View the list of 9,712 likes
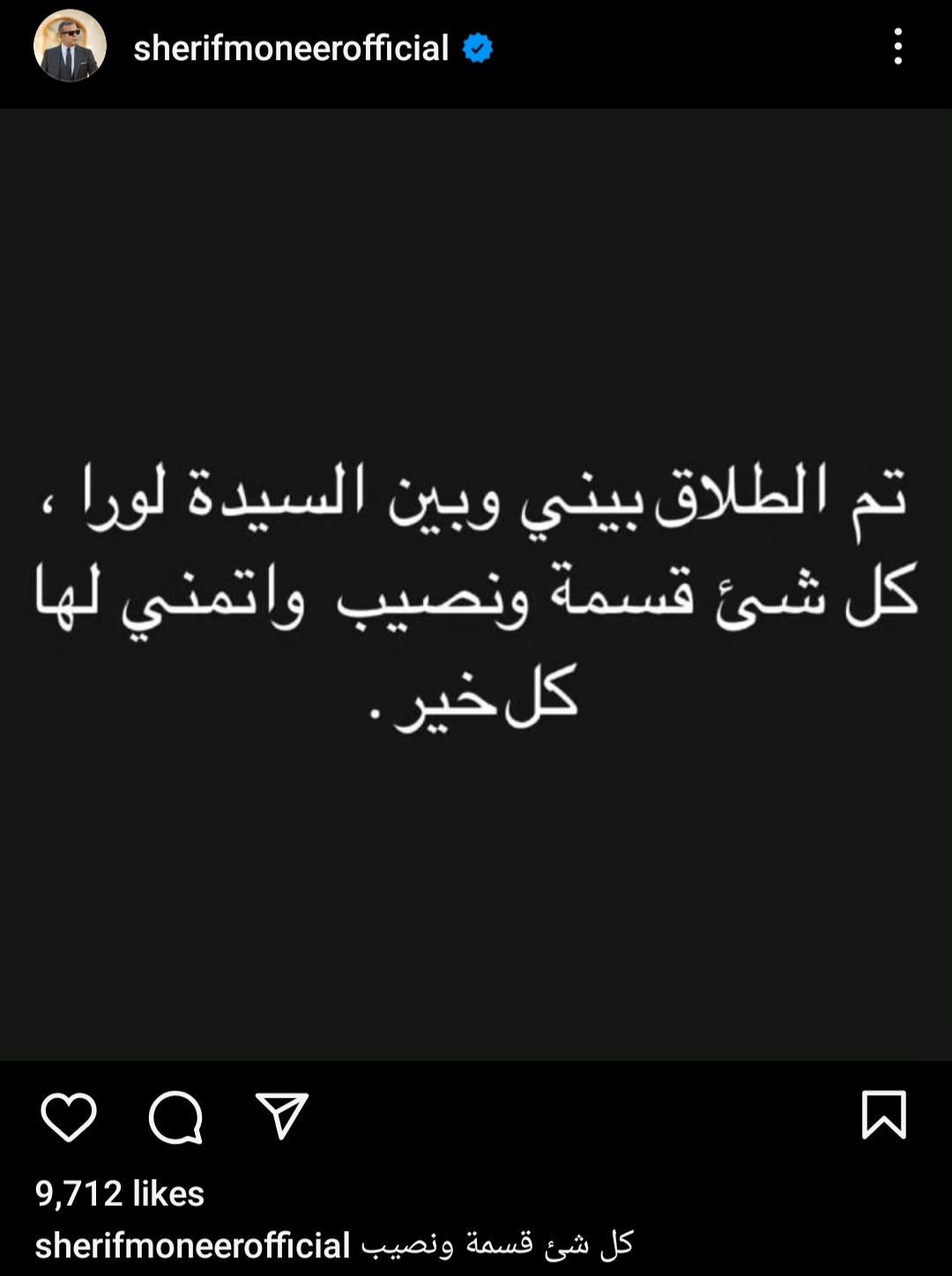The image size is (952, 1276). [120, 1193]
